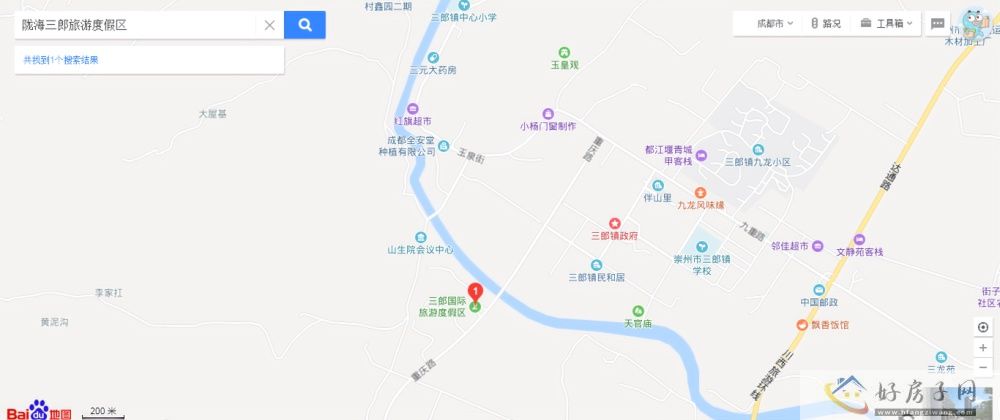Tap the 九龙风味缘 restaurant marker
The image size is (1000, 420).
(701, 192)
